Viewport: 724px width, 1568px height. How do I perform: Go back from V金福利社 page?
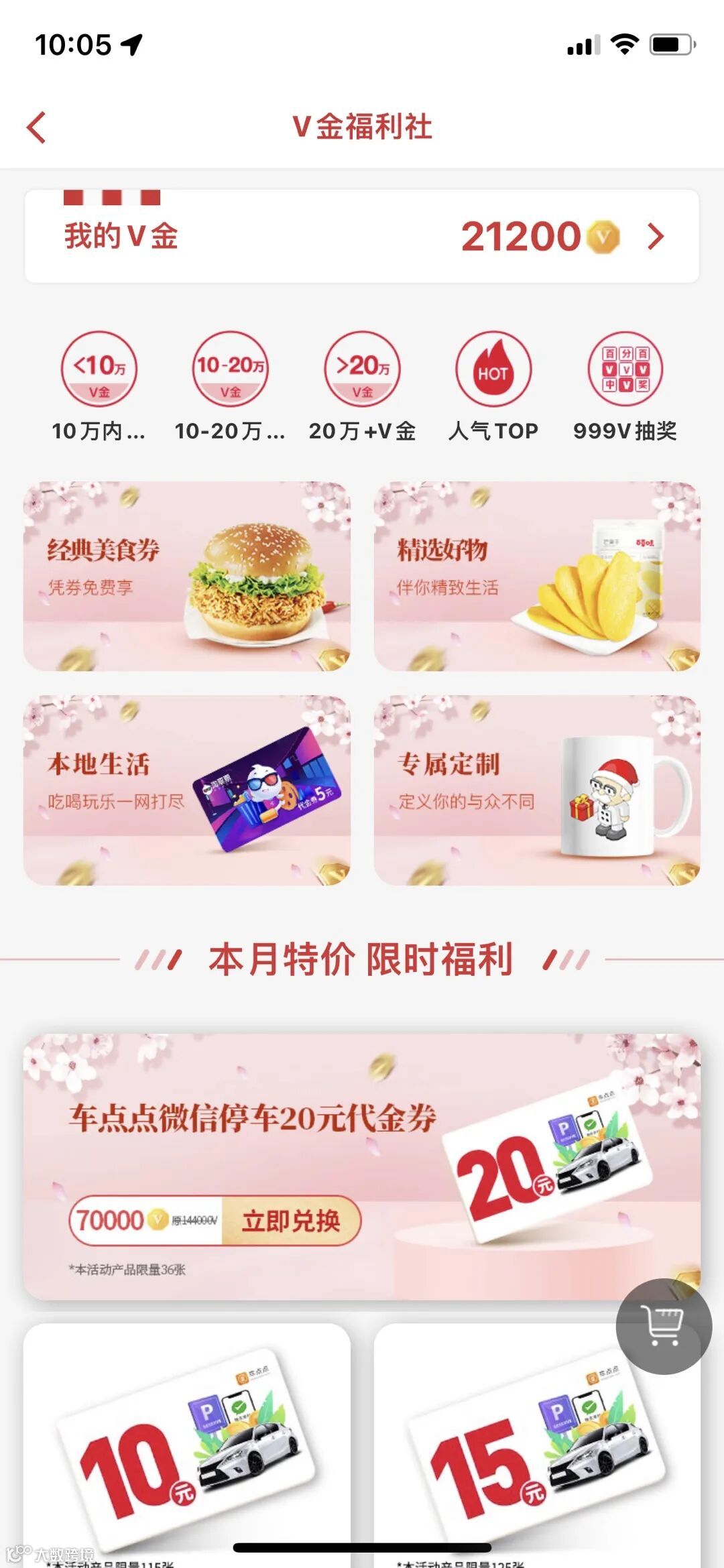[37, 127]
